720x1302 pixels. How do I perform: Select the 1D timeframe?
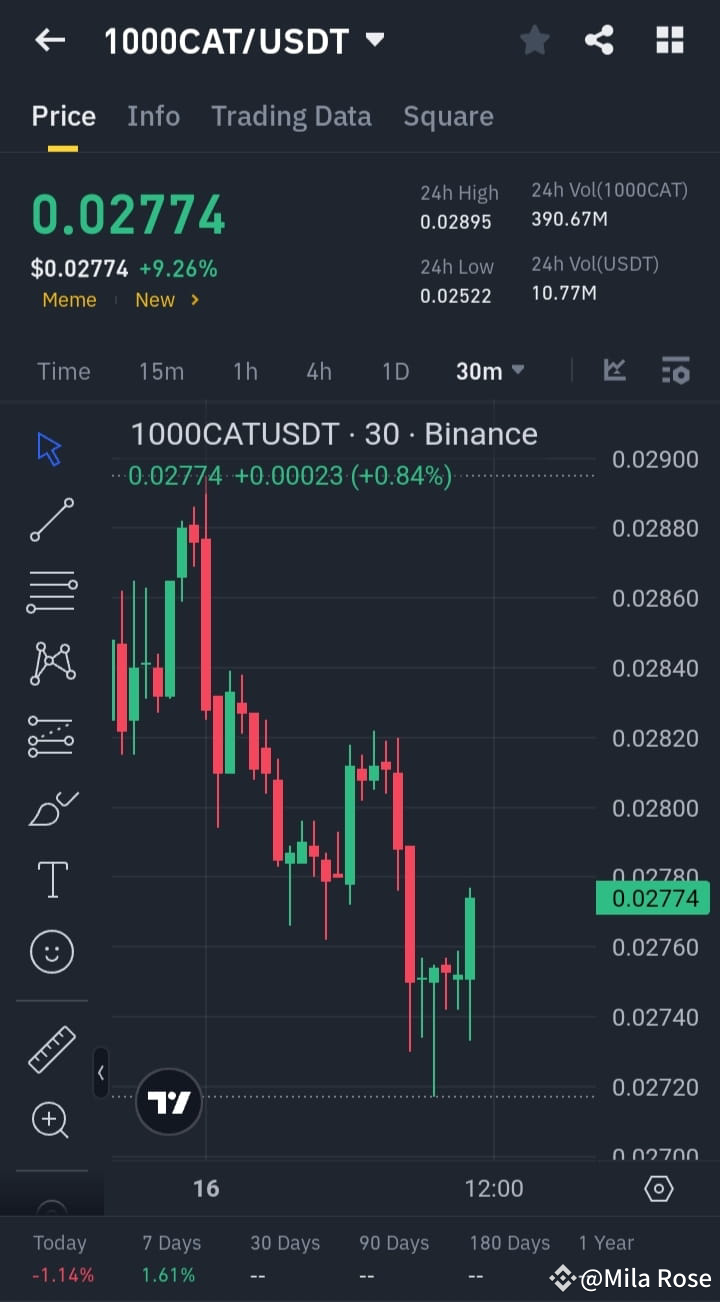[395, 370]
